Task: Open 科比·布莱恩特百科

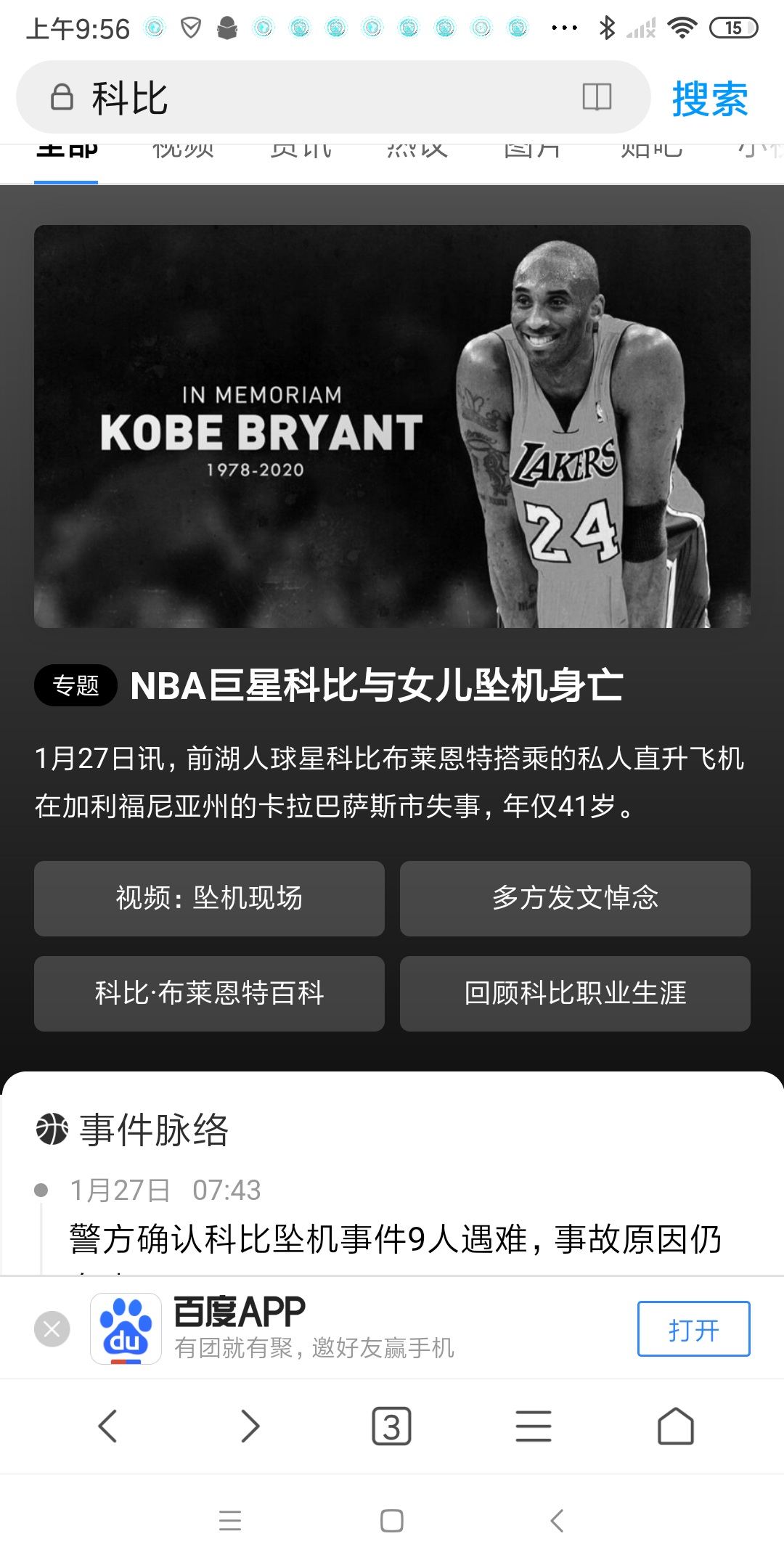Action: pyautogui.click(x=209, y=994)
